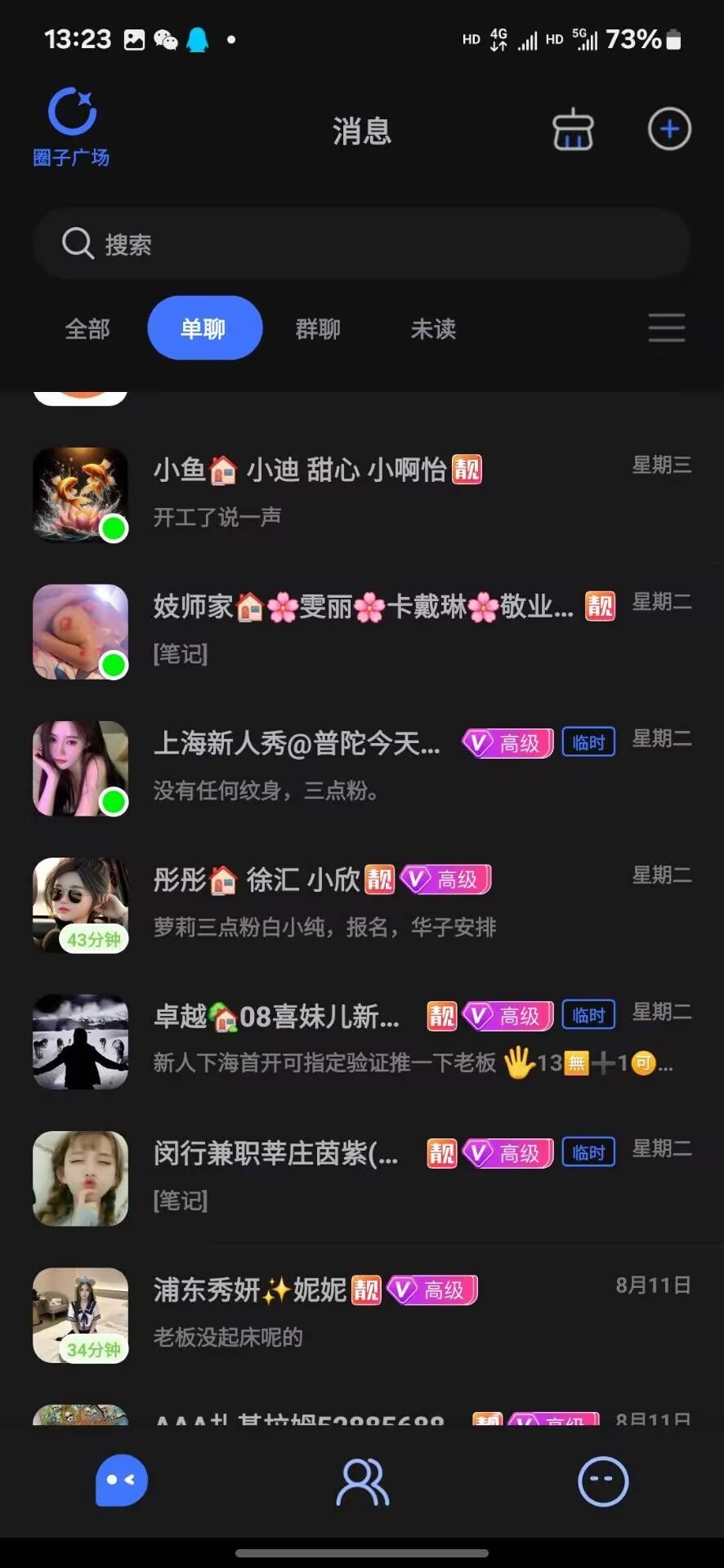Tap the plus icon to add
724x1568 pixels.
click(x=669, y=129)
